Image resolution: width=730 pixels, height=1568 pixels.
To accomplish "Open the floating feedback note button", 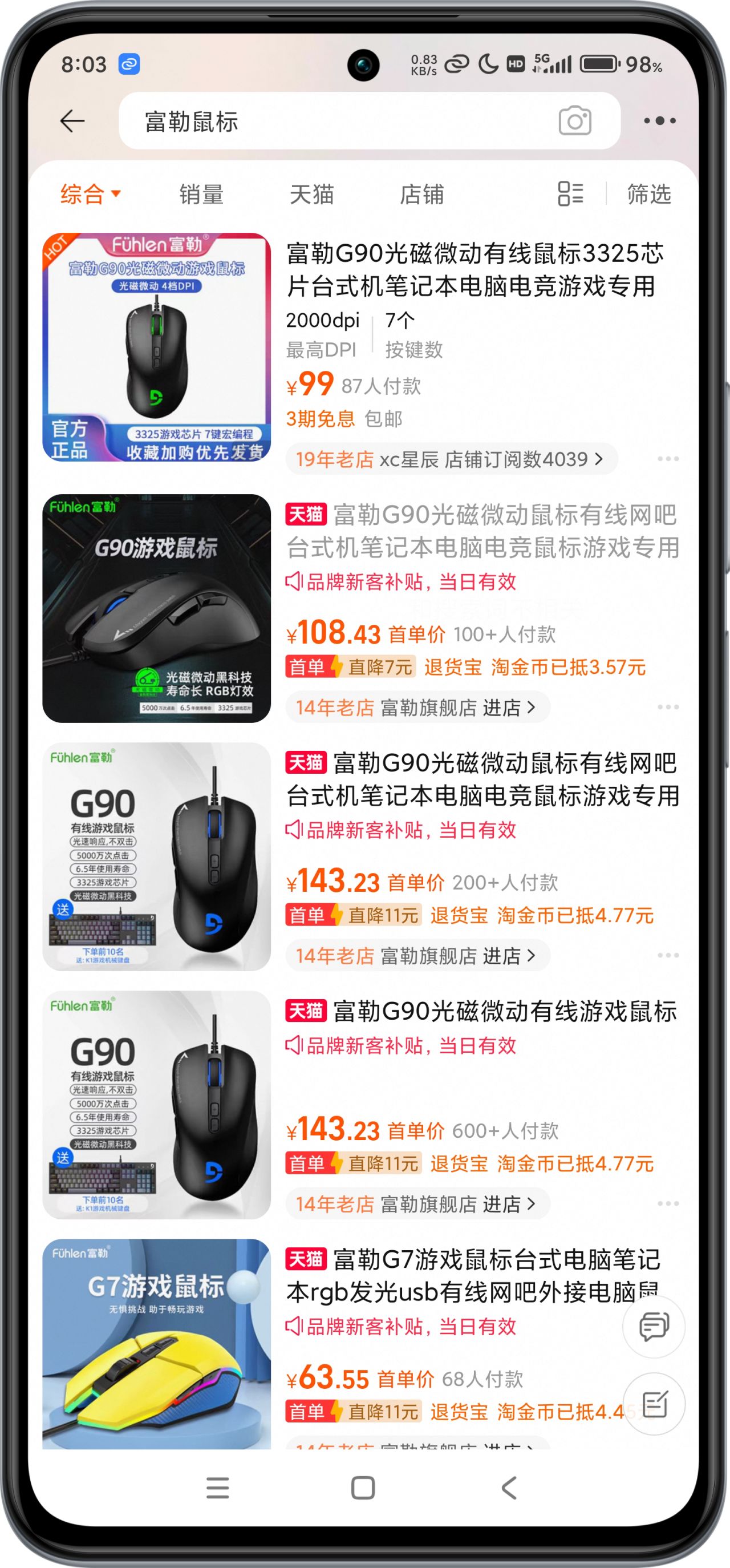I will coord(654,1405).
